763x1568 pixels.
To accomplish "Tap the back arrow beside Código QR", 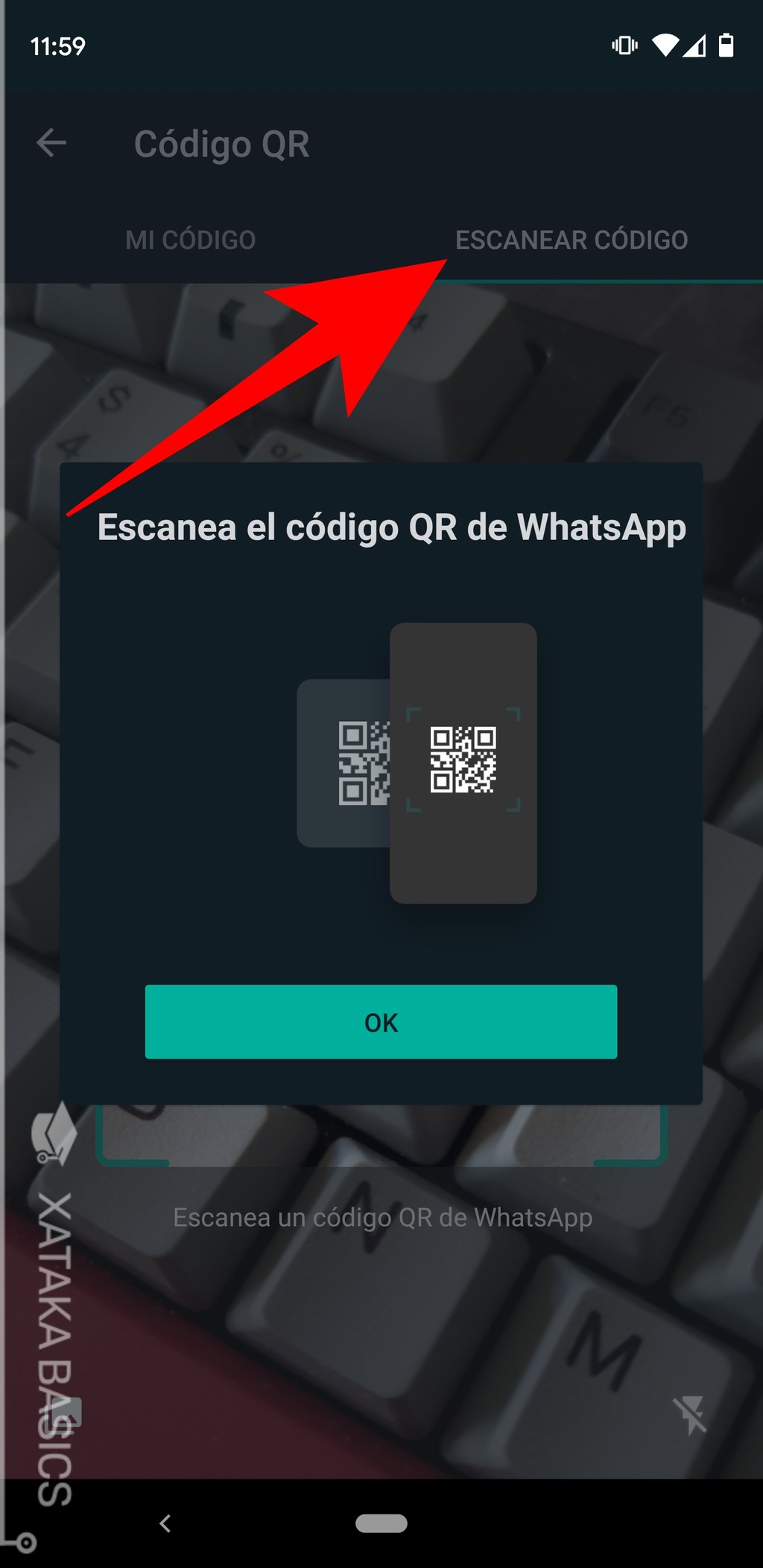I will click(x=51, y=142).
